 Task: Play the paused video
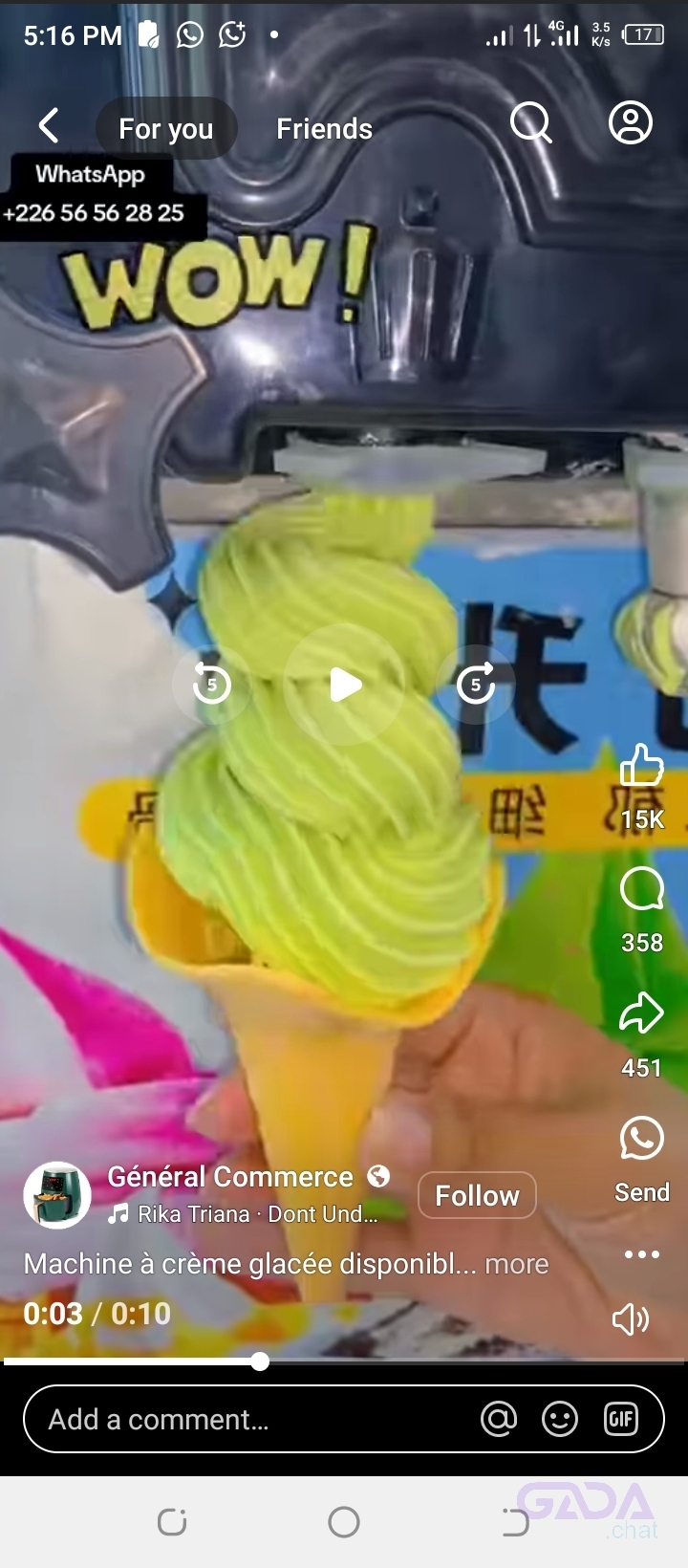pyautogui.click(x=345, y=684)
